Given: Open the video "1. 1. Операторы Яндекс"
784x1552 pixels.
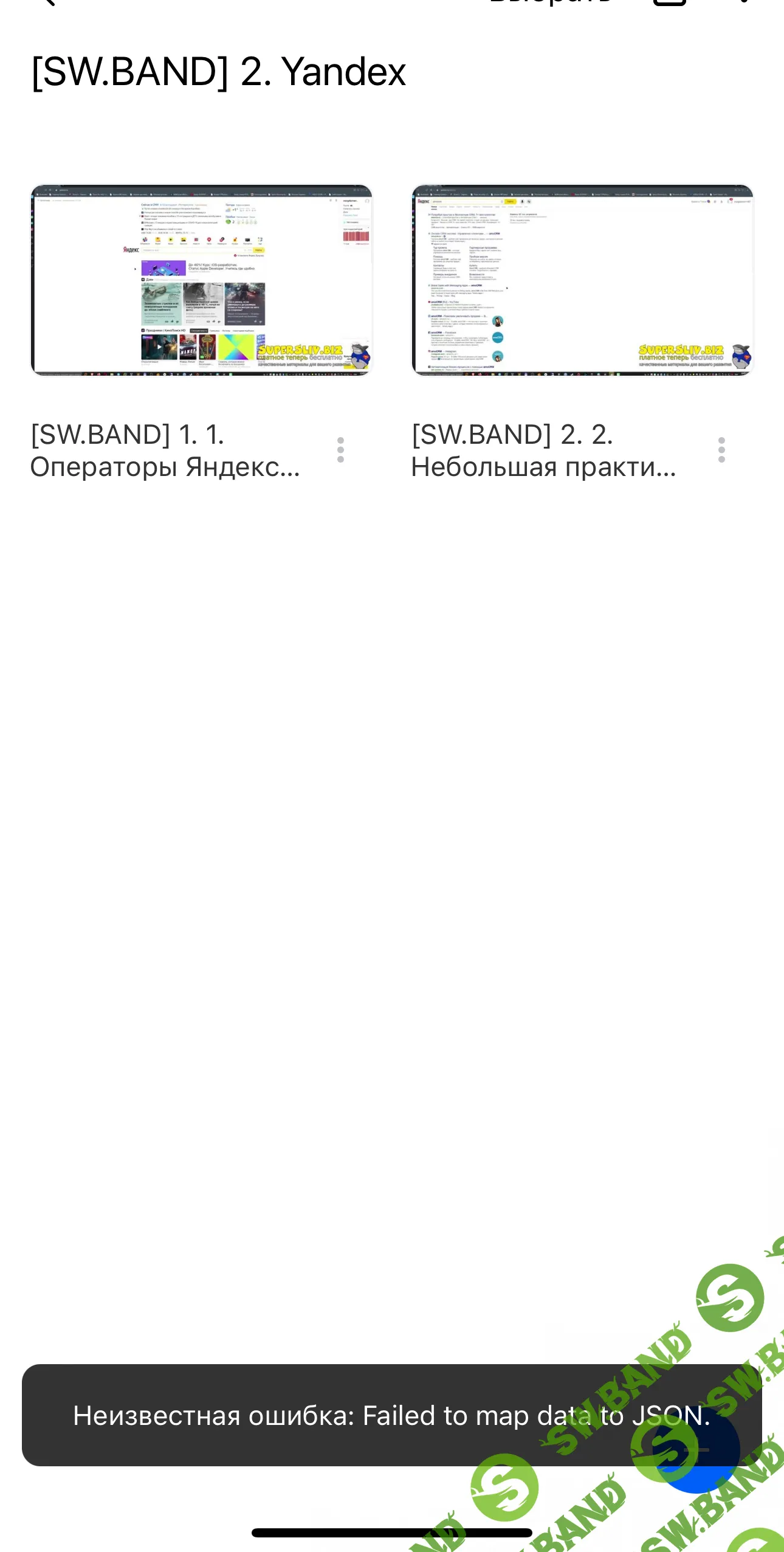Looking at the screenshot, I should click(201, 280).
